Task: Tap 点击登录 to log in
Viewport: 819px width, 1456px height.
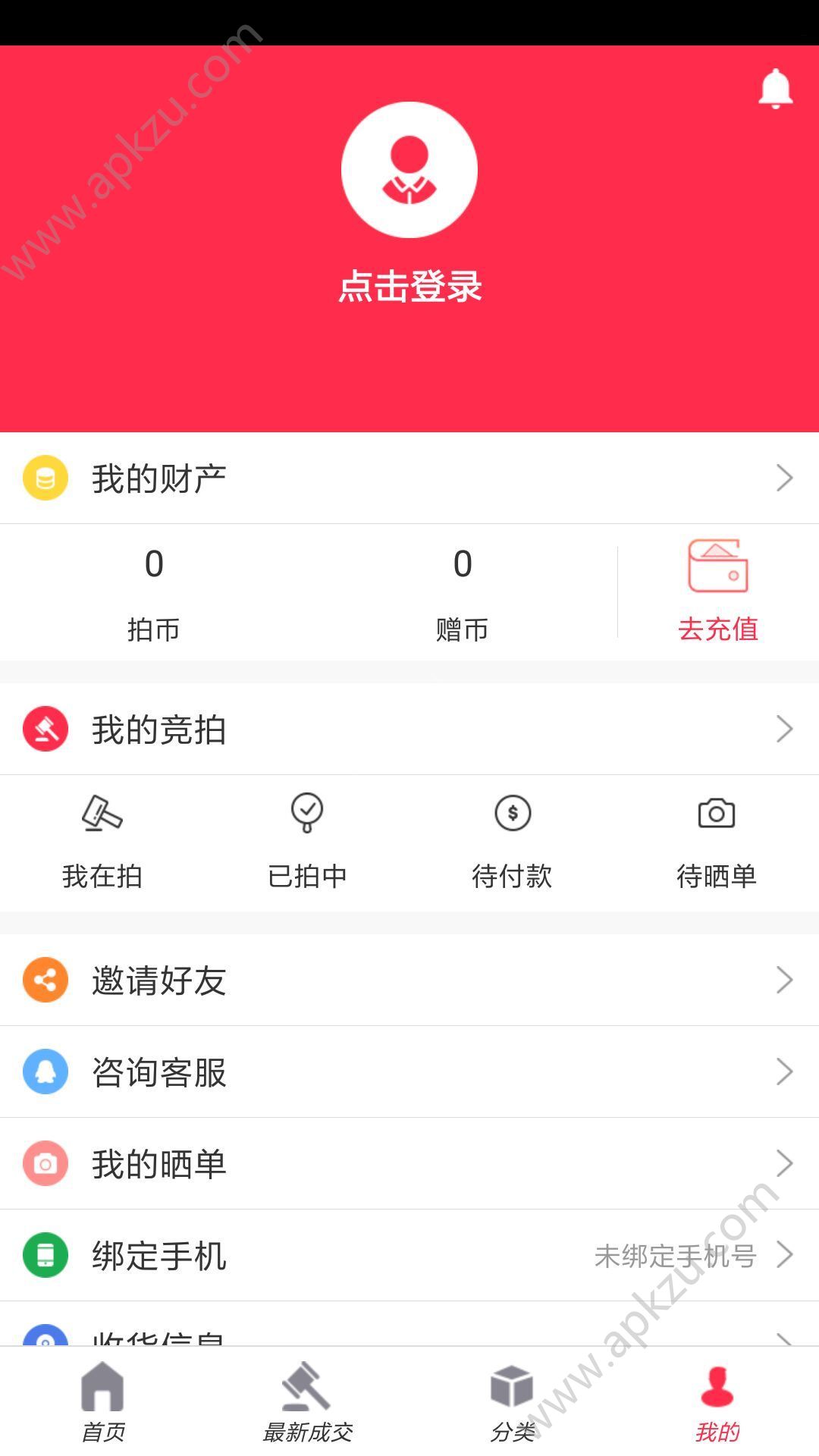Action: (409, 288)
